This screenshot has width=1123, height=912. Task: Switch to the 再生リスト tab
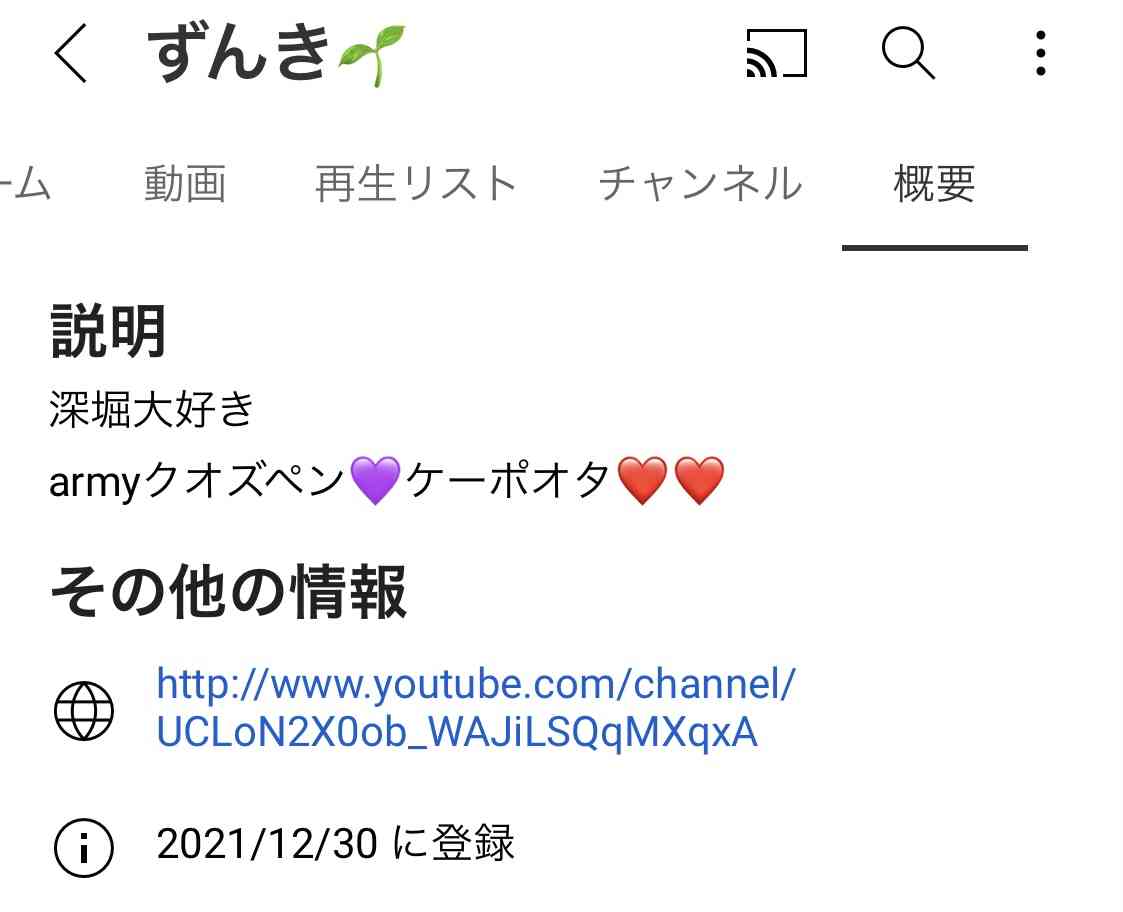[416, 185]
